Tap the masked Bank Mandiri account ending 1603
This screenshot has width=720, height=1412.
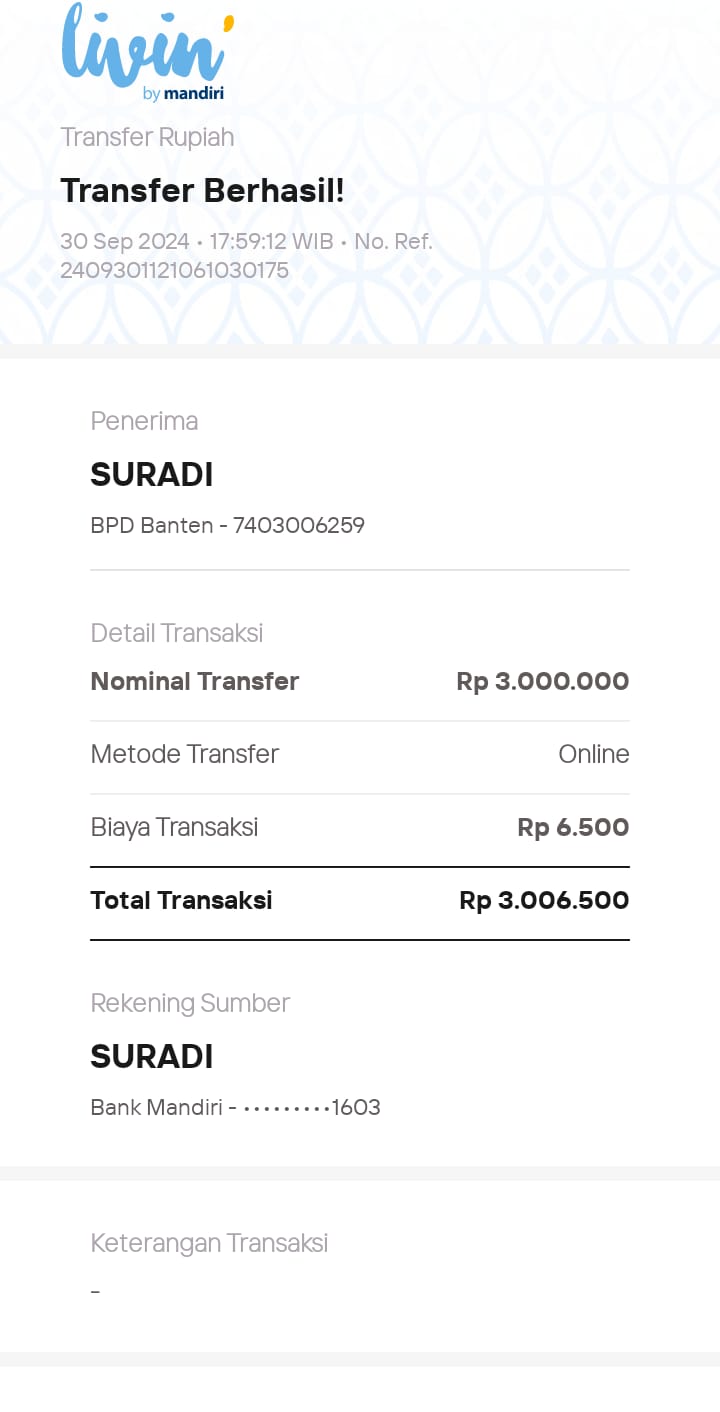(x=235, y=1107)
